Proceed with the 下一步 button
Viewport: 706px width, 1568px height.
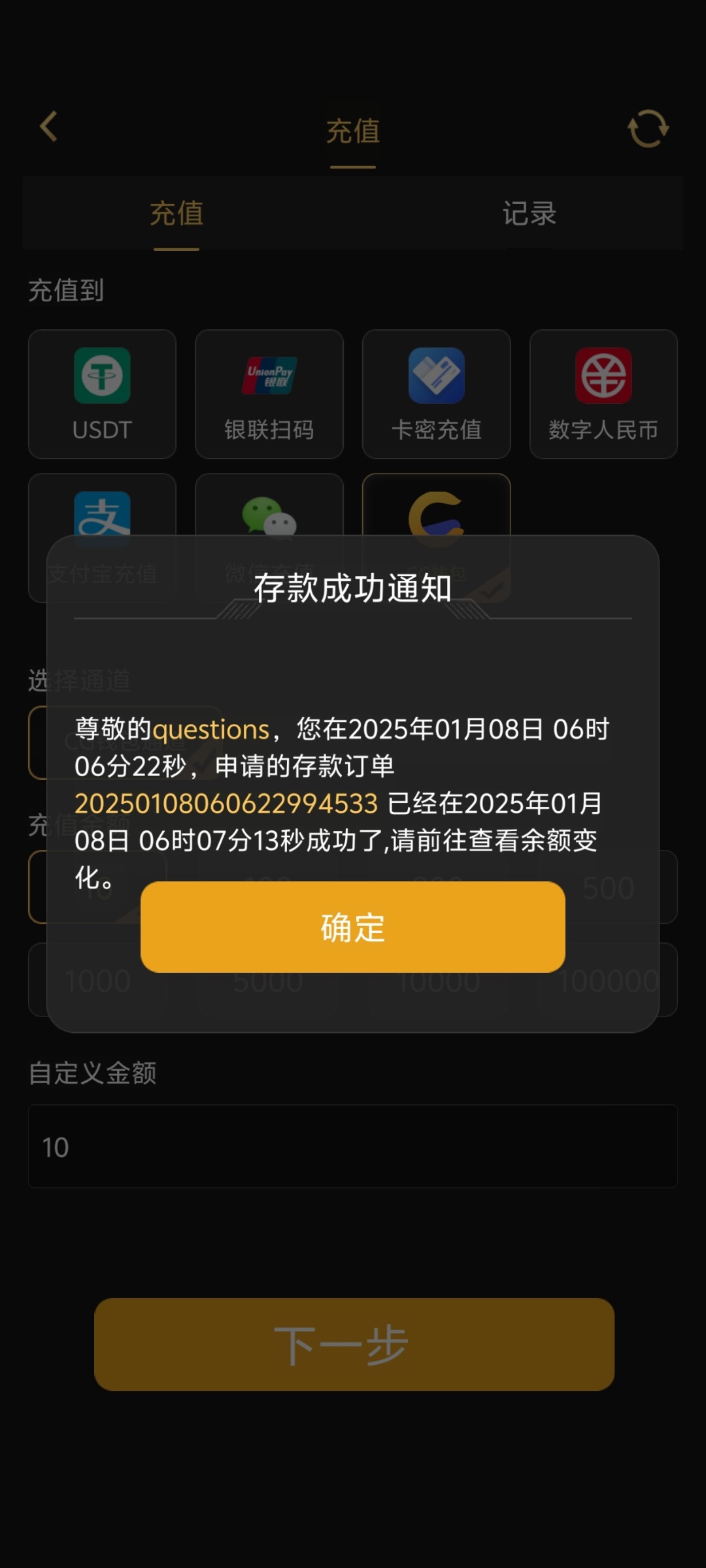coord(354,1345)
